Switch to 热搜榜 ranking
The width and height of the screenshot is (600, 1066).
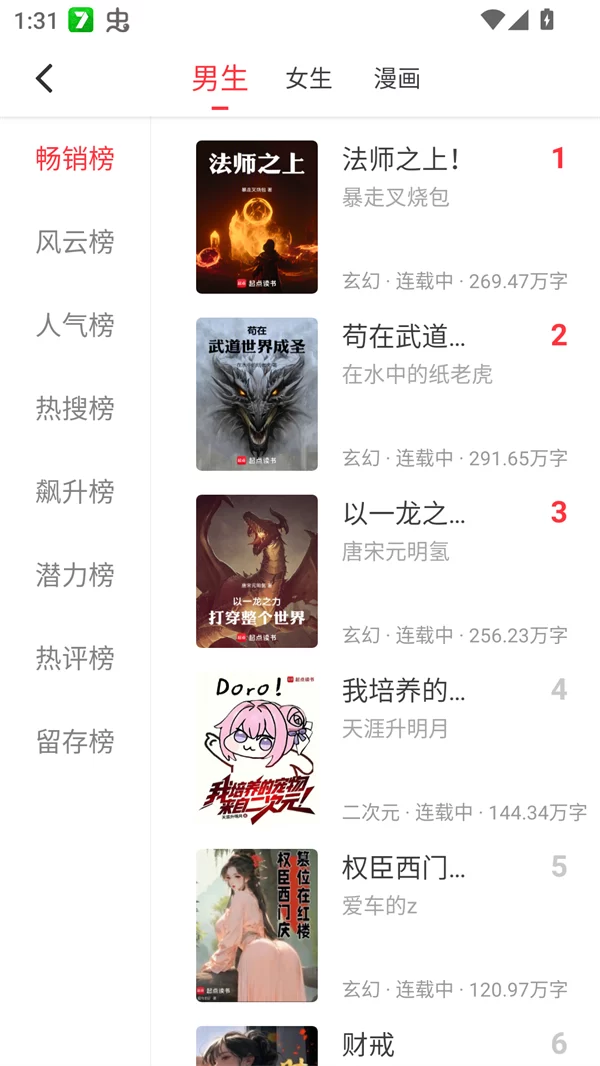coord(75,408)
